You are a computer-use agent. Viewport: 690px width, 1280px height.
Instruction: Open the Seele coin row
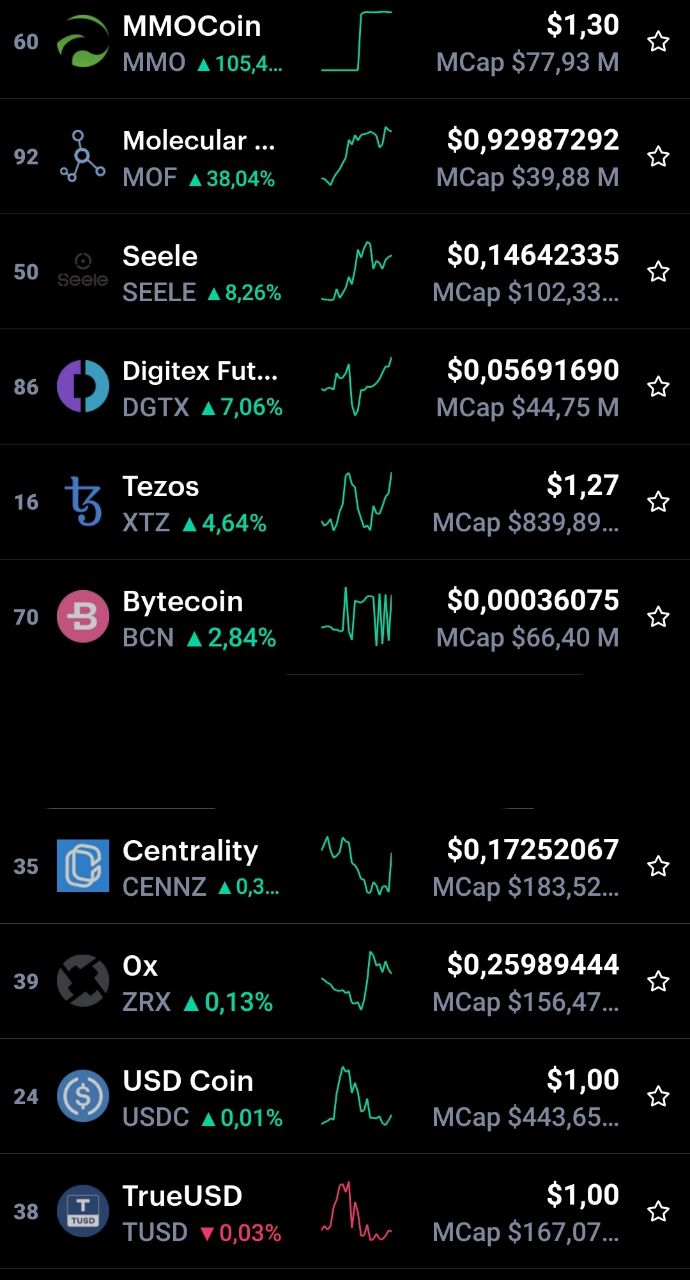pyautogui.click(x=345, y=271)
